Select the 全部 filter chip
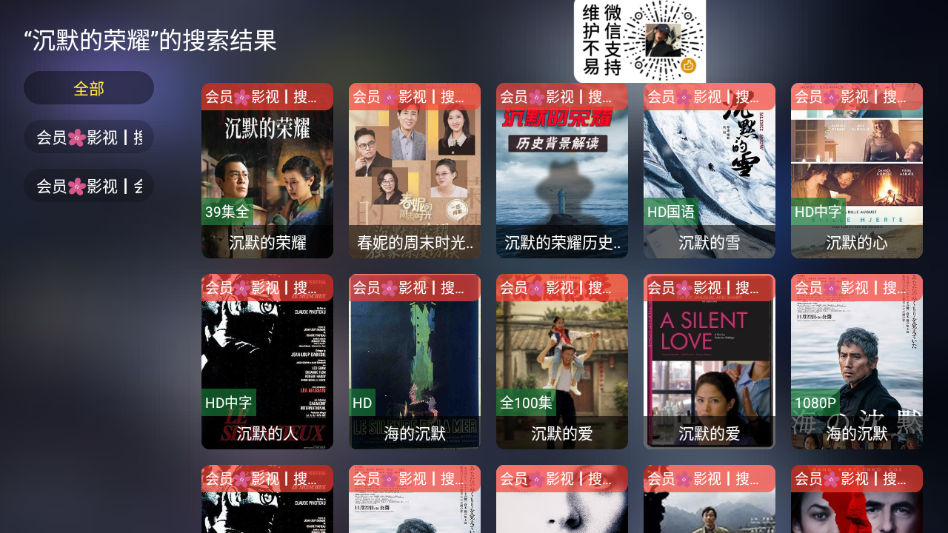 pyautogui.click(x=89, y=88)
